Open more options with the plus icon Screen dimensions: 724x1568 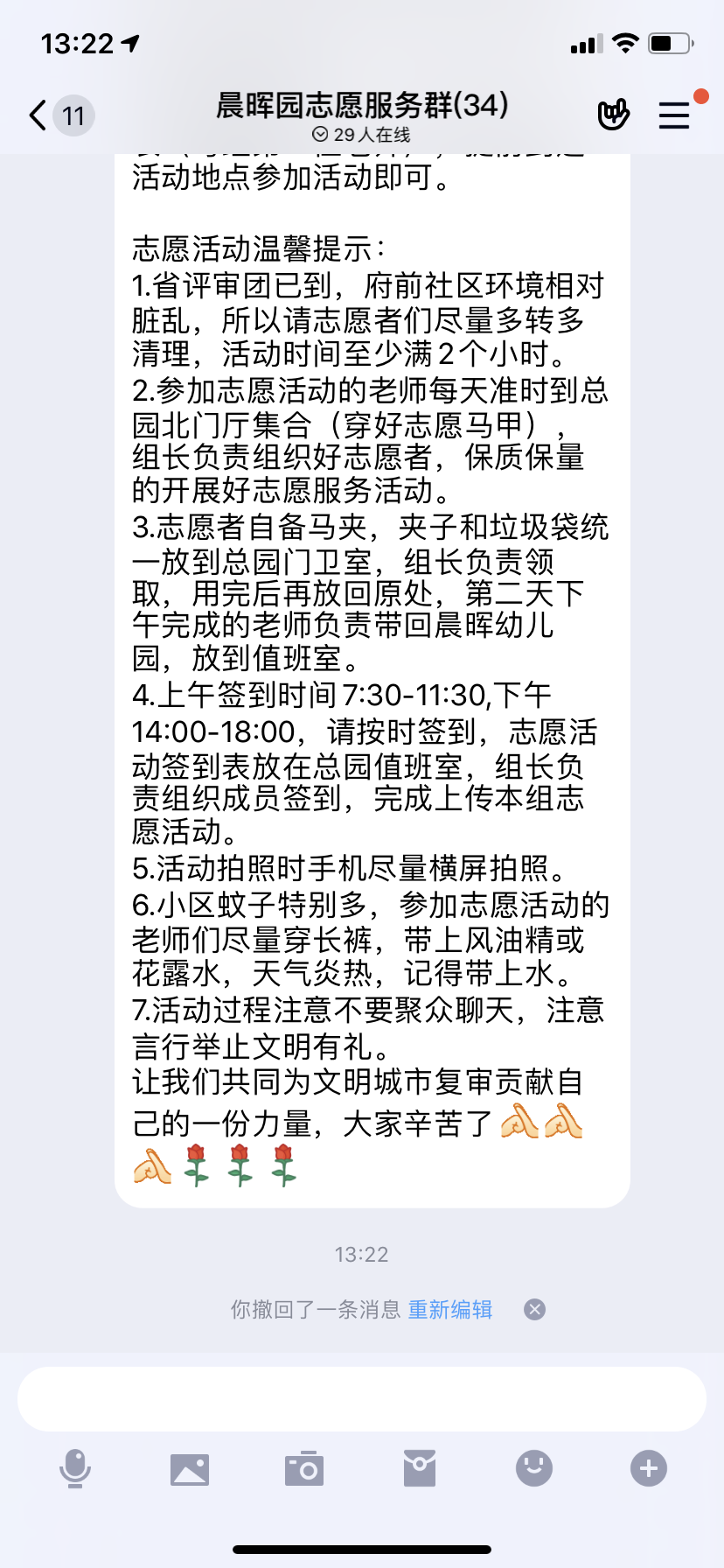649,1468
